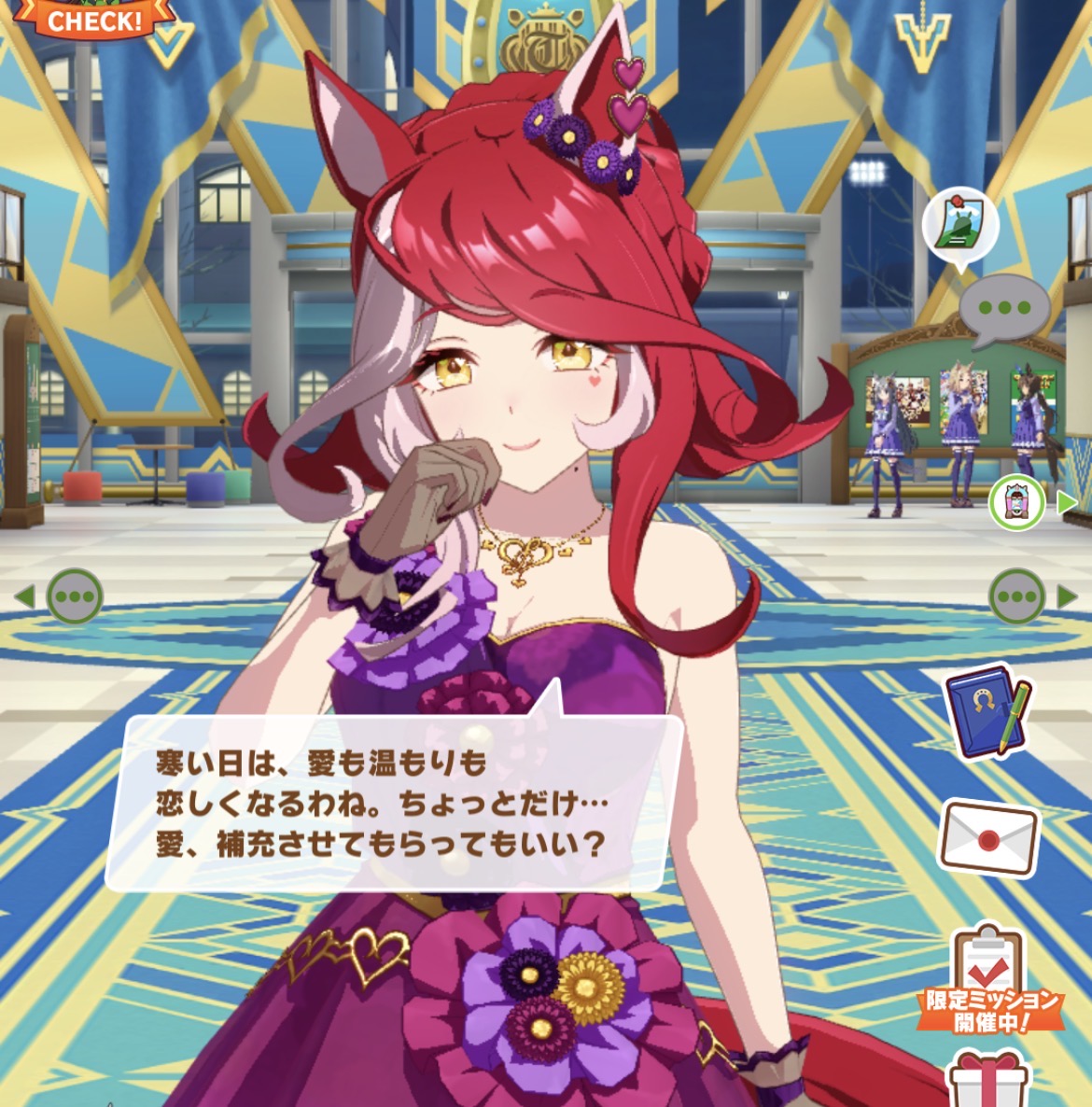
Task: Open the character portrait icon with arrow
Action: point(1015,504)
